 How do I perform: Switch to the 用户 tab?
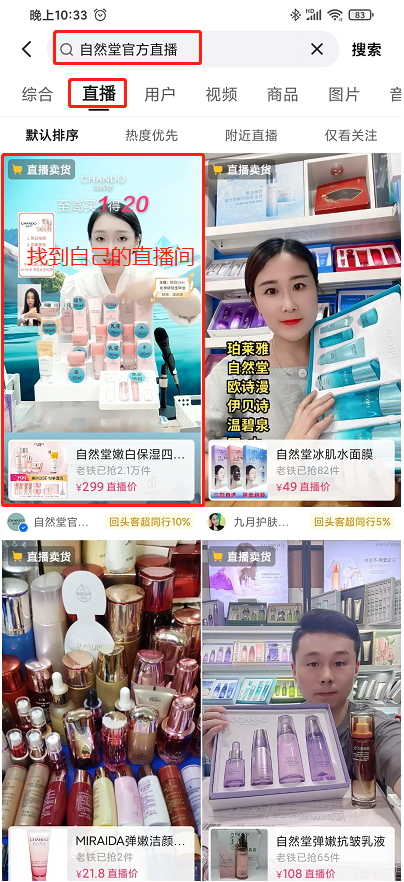pyautogui.click(x=160, y=94)
